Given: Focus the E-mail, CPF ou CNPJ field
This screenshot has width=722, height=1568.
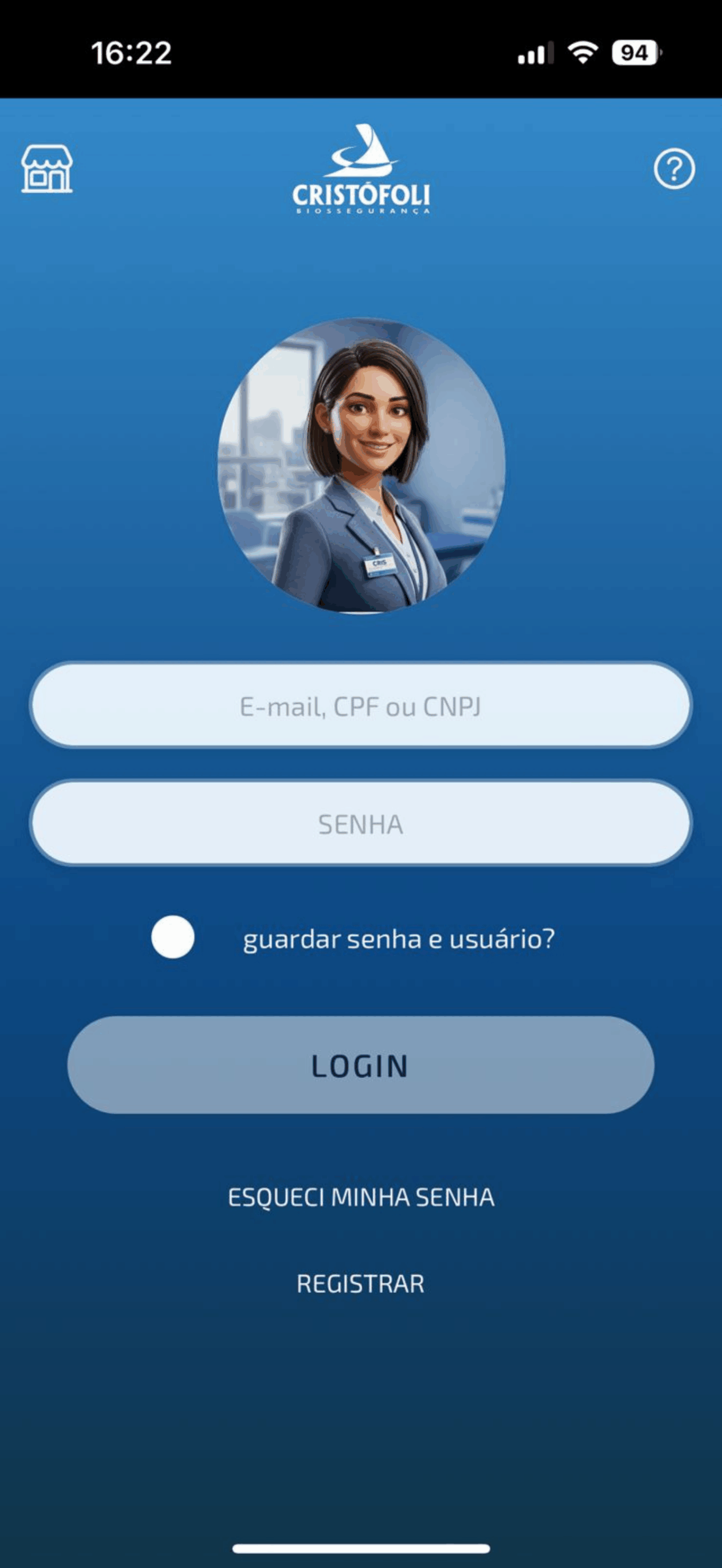Looking at the screenshot, I should (x=361, y=706).
